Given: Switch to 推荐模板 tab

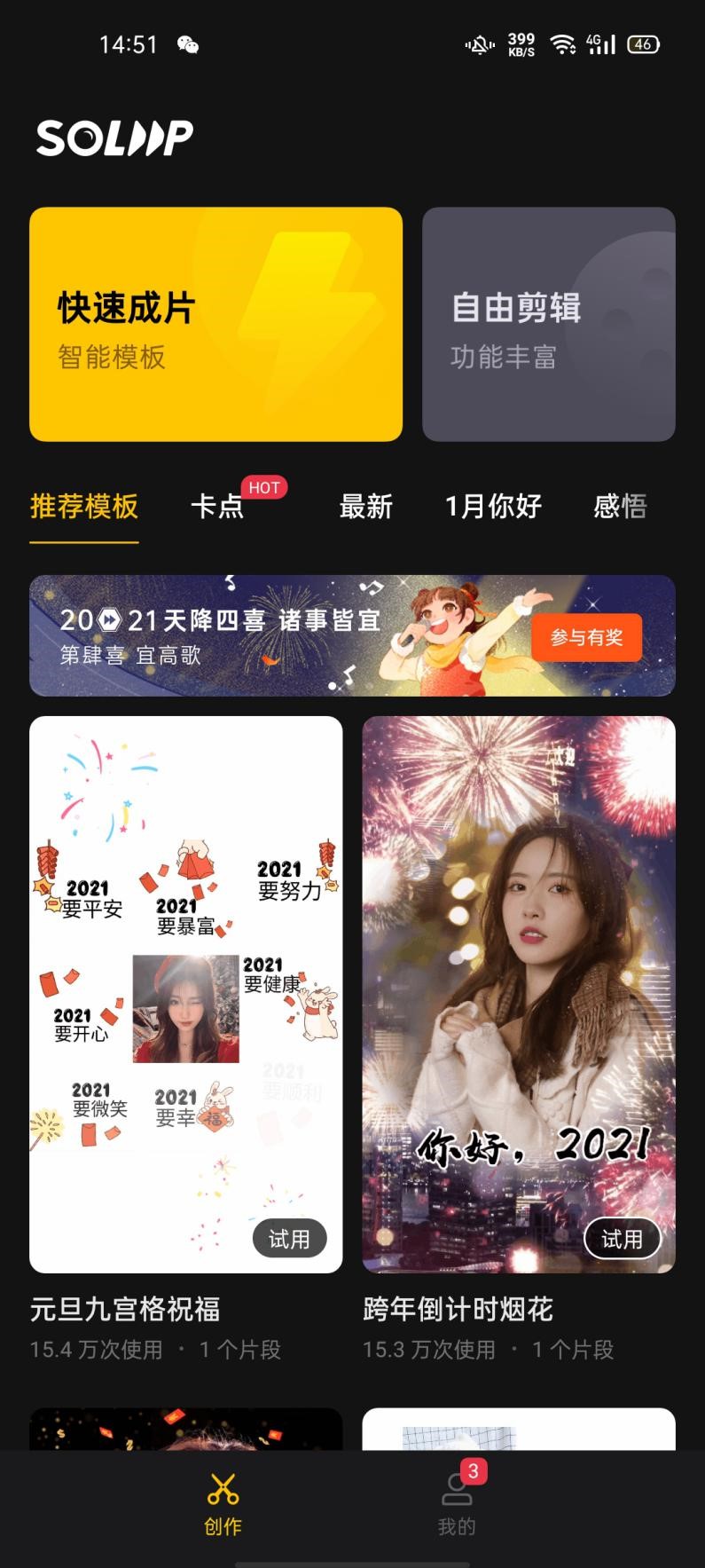Looking at the screenshot, I should pyautogui.click(x=82, y=507).
